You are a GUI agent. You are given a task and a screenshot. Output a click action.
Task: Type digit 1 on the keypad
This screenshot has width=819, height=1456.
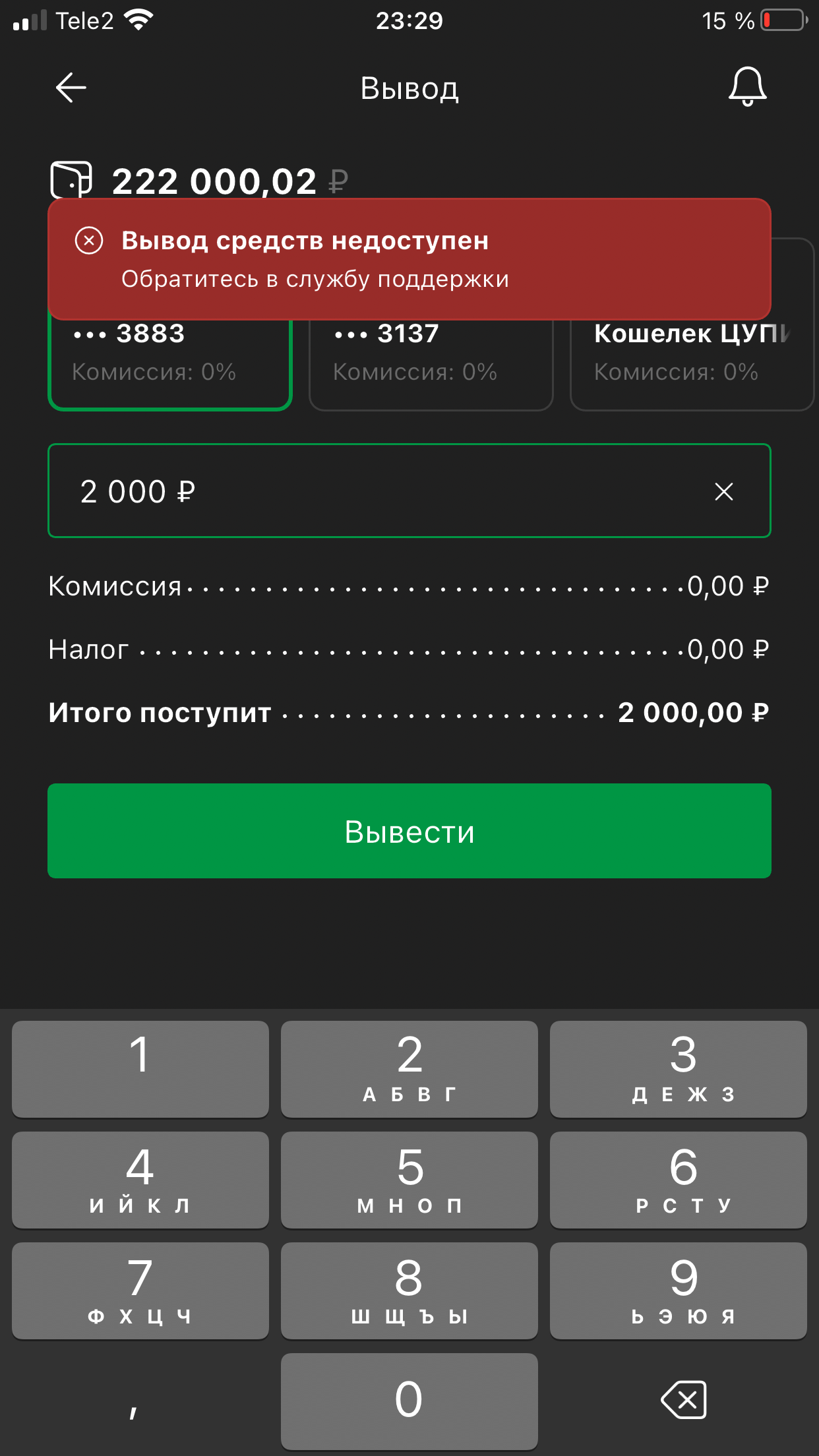click(x=140, y=1069)
